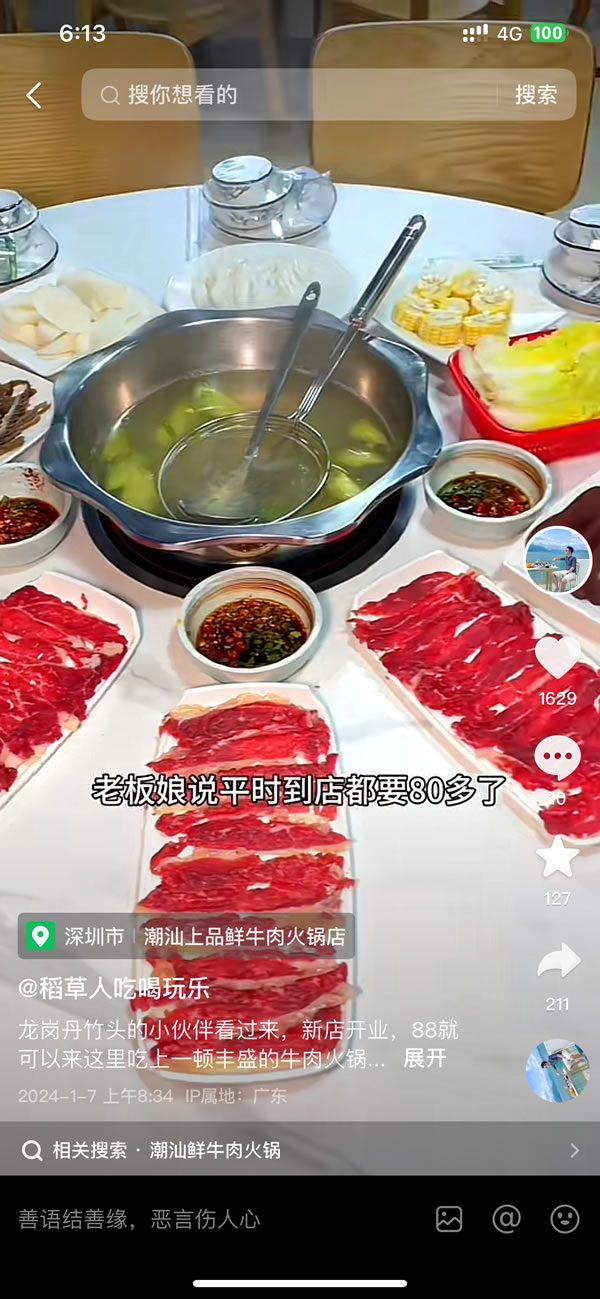Open the spinning music disc thumbnail
600x1299 pixels.
557,1070
